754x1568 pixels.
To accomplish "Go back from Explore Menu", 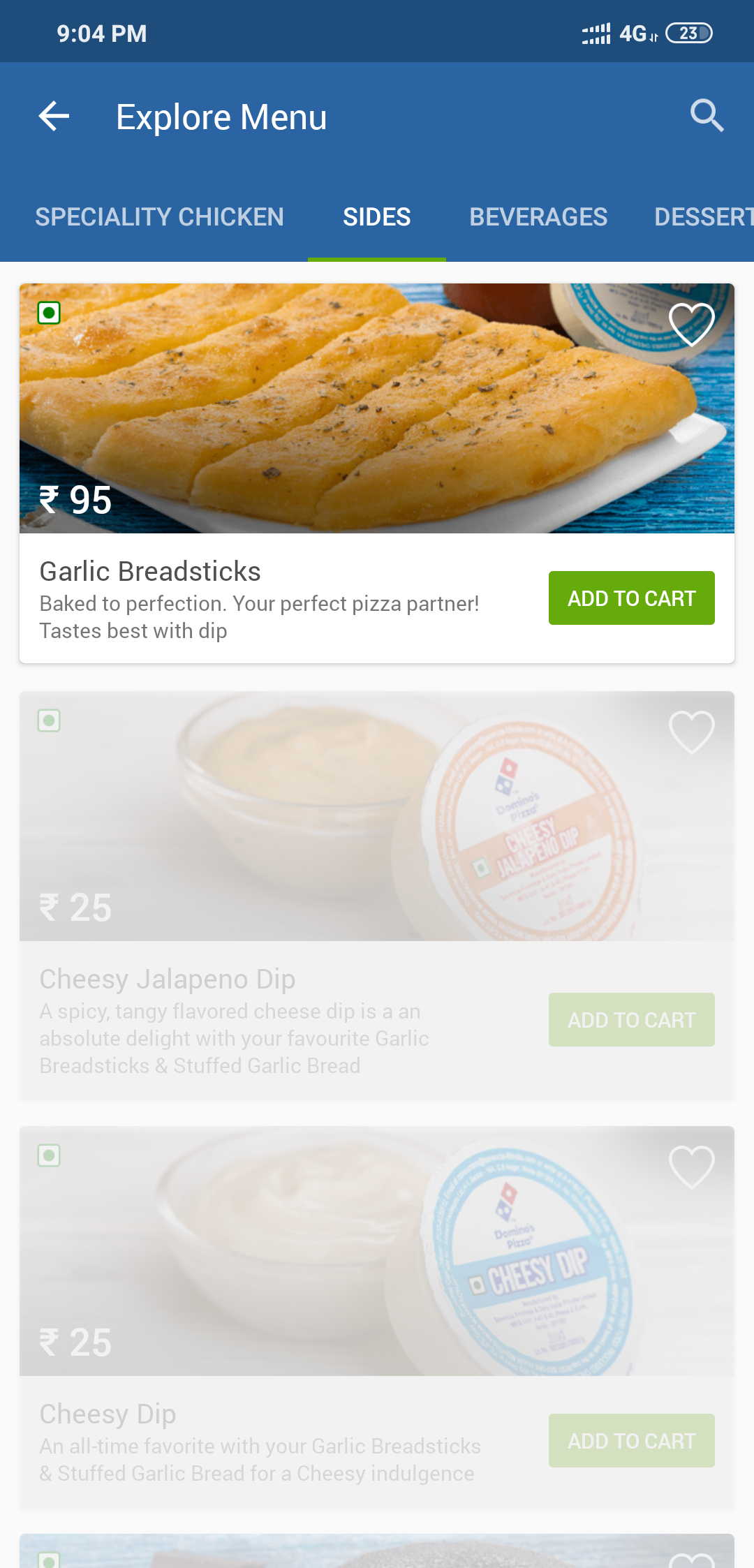I will tap(54, 116).
